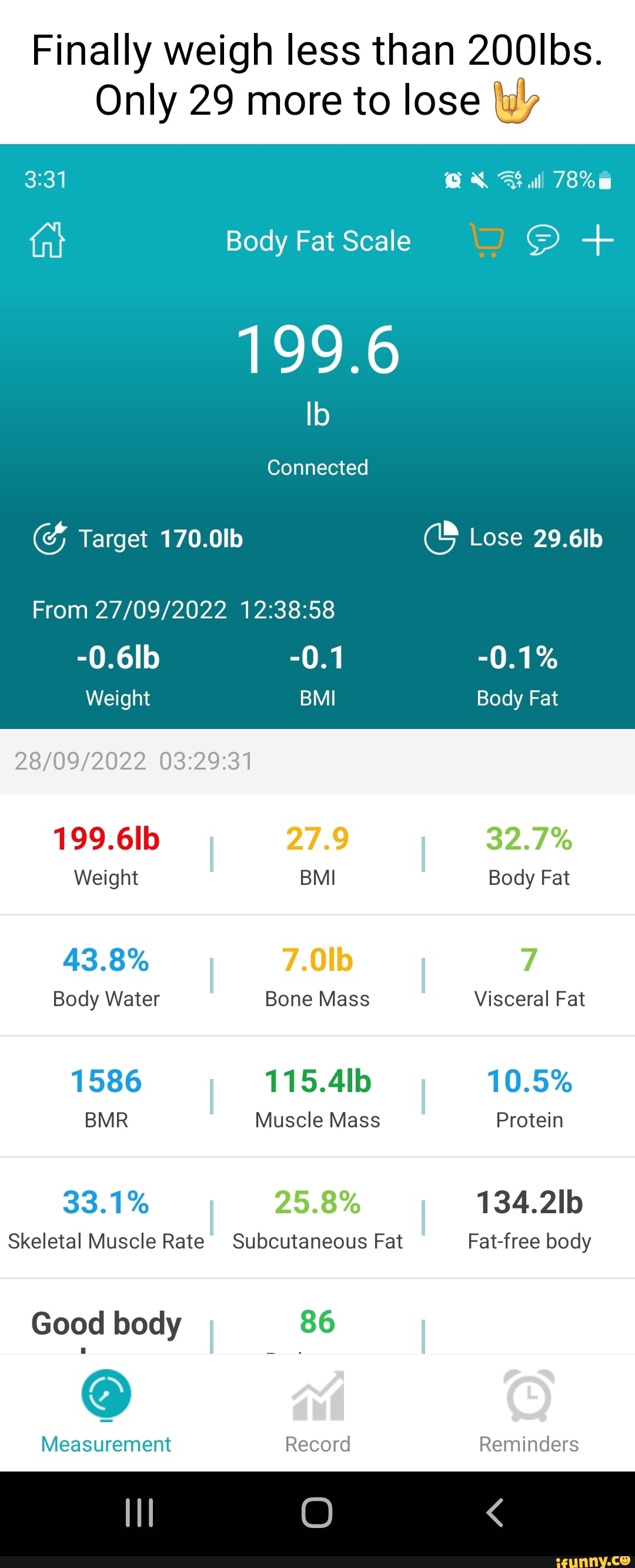Open the Target 170.0lb setting
The height and width of the screenshot is (1568, 635).
click(138, 539)
